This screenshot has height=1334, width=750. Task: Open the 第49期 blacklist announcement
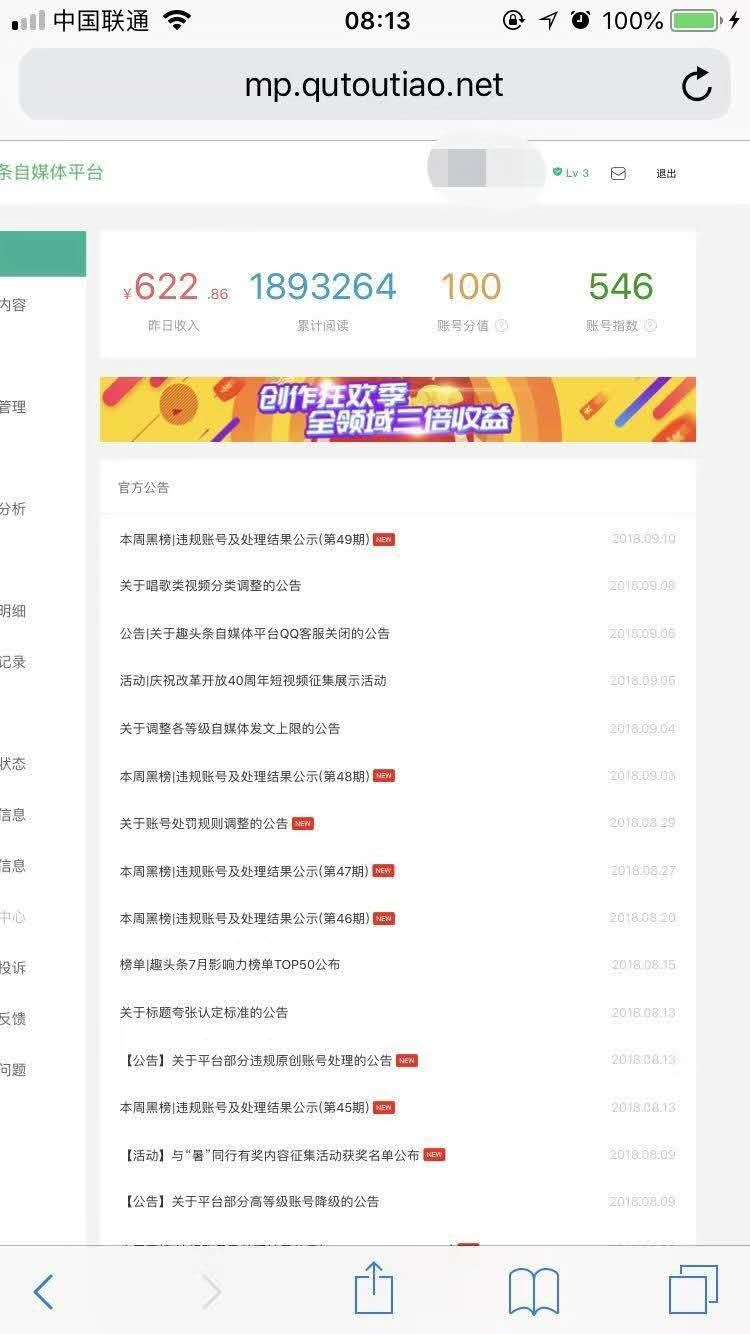pyautogui.click(x=245, y=539)
